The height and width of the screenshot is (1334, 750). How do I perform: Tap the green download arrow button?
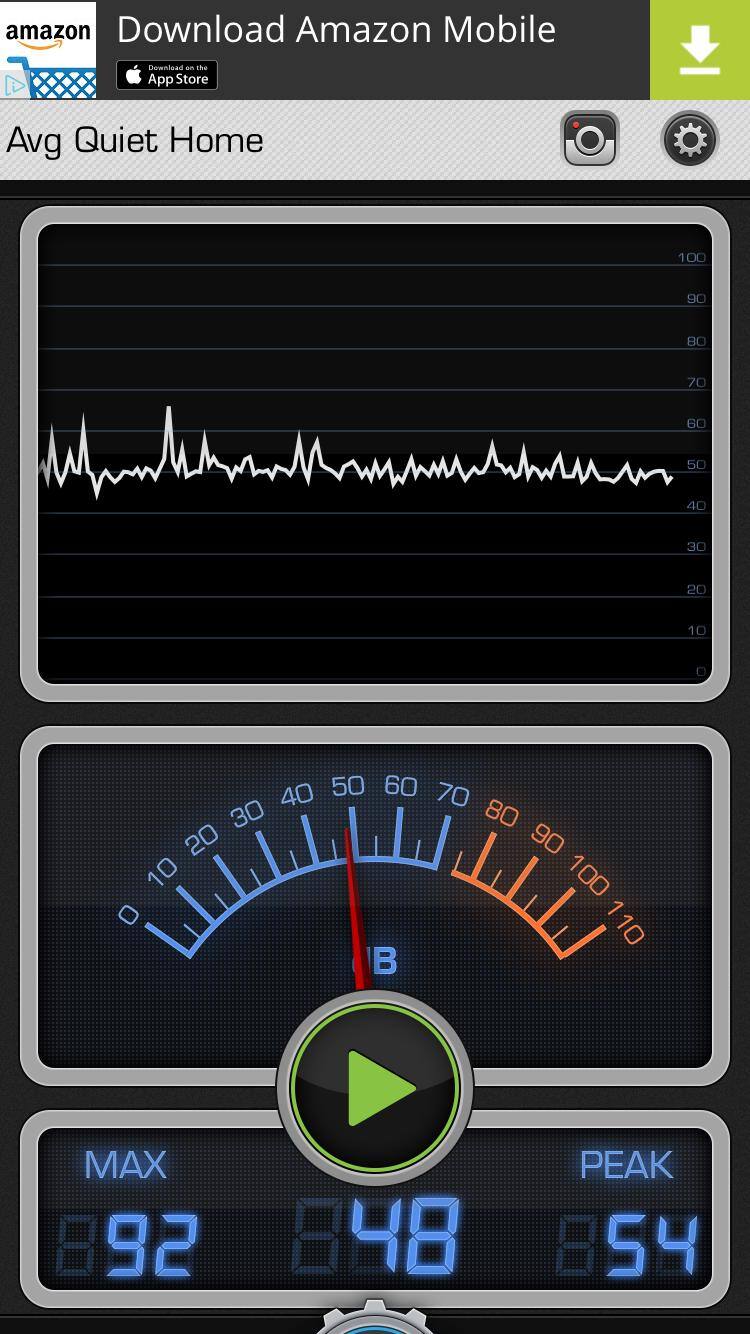(x=700, y=49)
